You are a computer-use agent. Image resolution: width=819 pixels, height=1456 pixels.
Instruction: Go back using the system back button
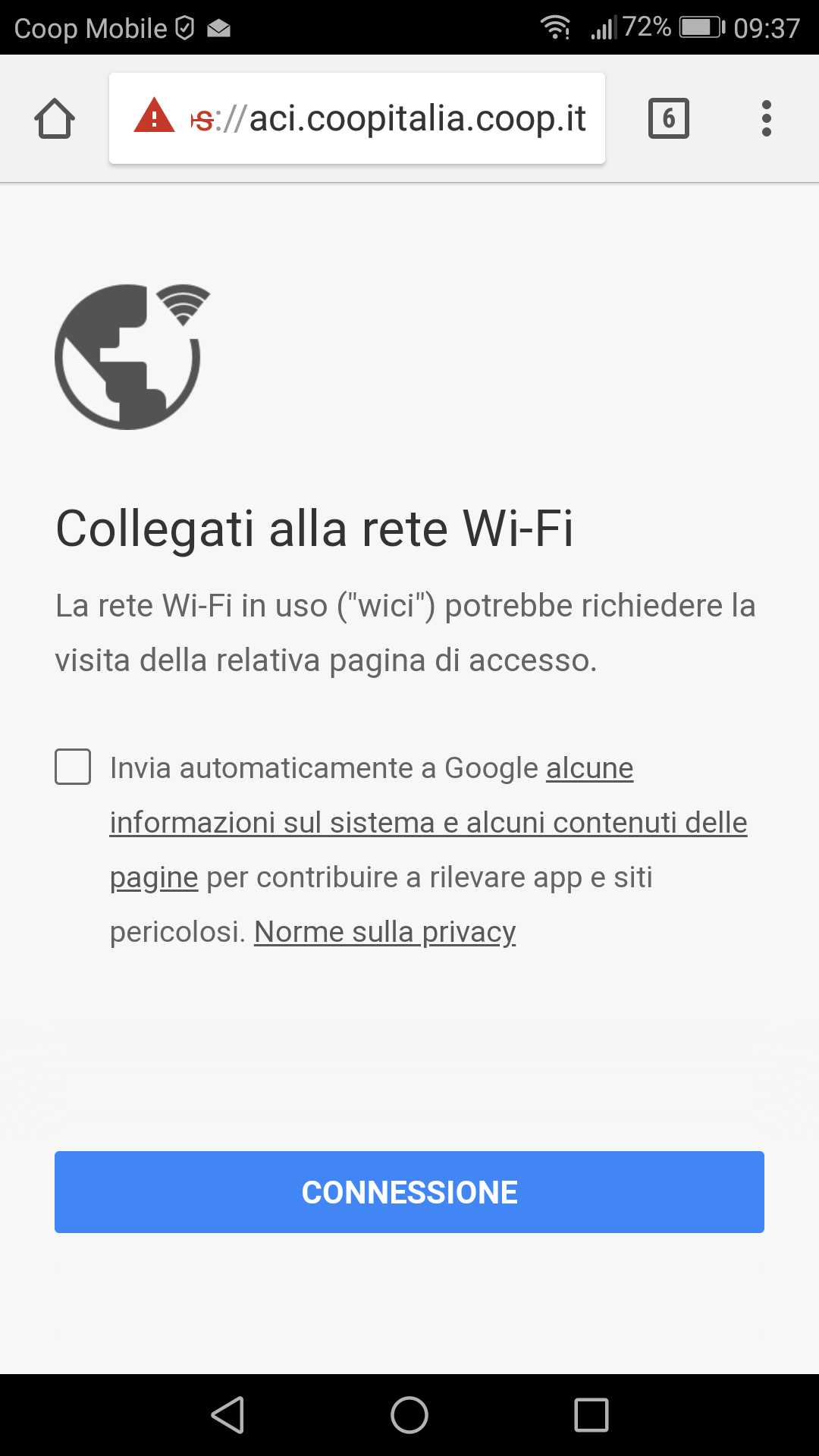[x=227, y=1415]
